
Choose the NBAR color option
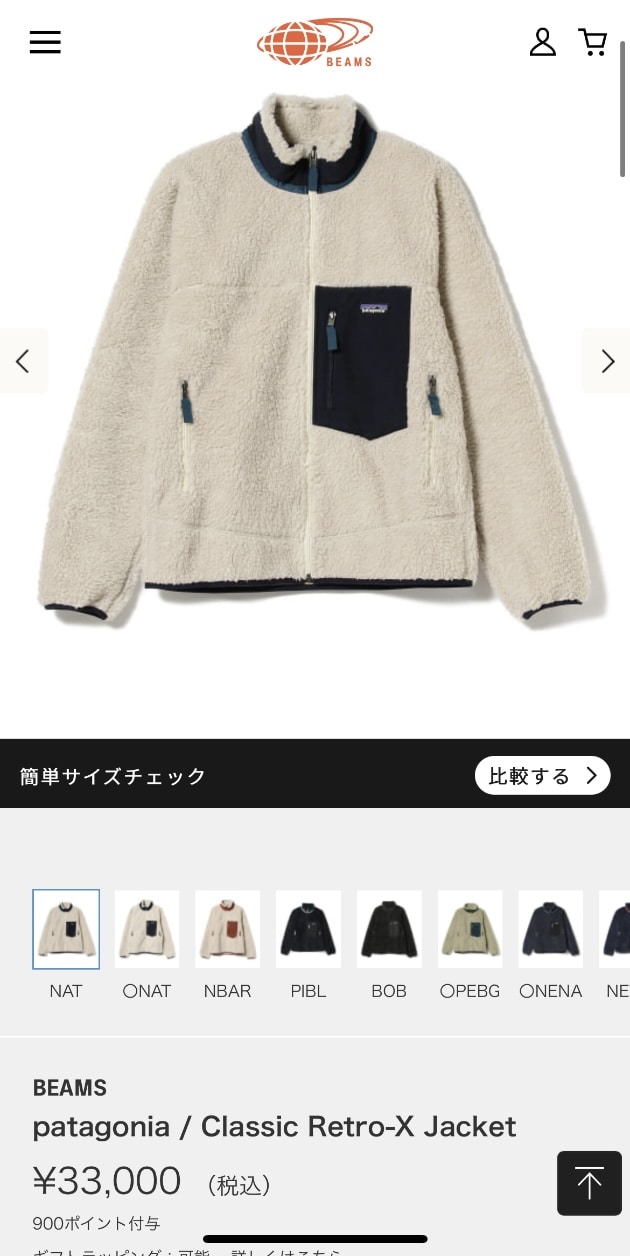pyautogui.click(x=227, y=929)
